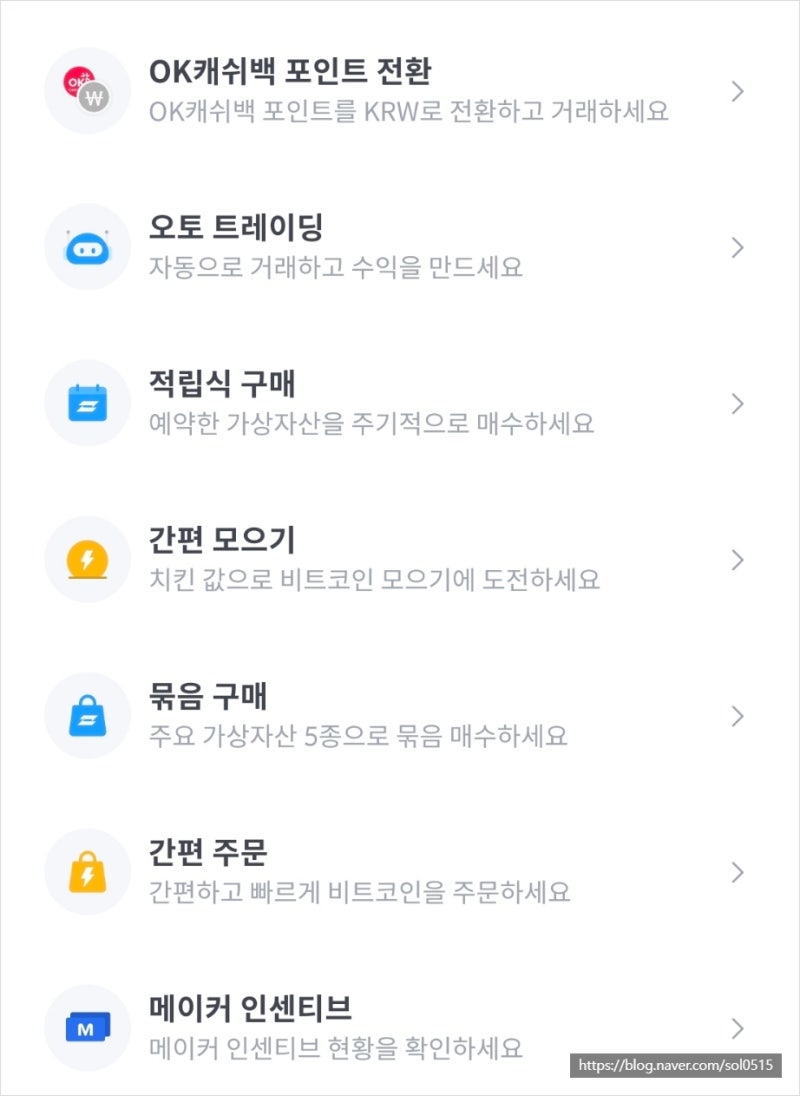Click the blue shopping bag icon for 묶음 구매
Viewport: 800px width, 1096px height.
pos(88,715)
